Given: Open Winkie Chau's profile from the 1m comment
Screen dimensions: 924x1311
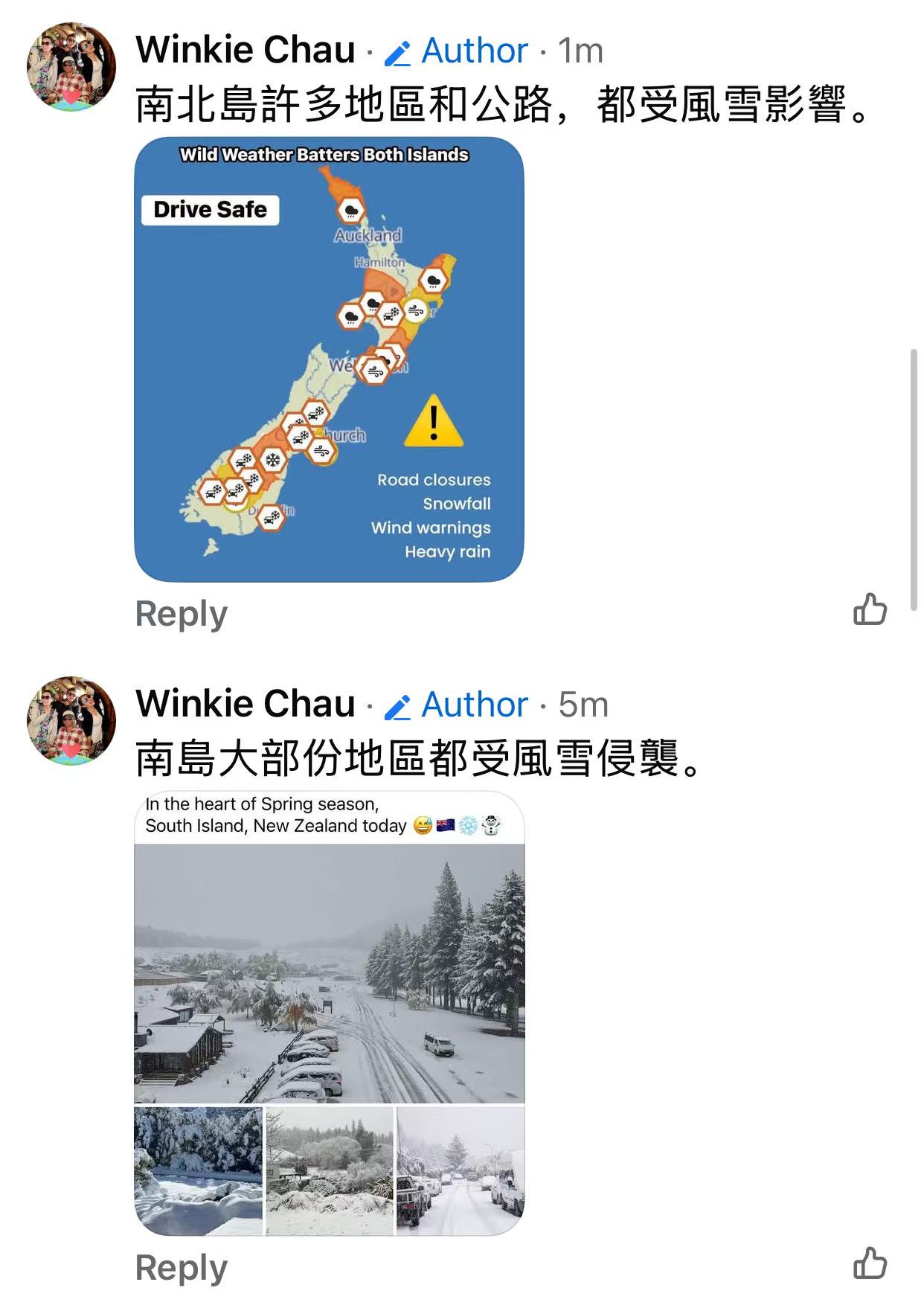Looking at the screenshot, I should [x=246, y=51].
